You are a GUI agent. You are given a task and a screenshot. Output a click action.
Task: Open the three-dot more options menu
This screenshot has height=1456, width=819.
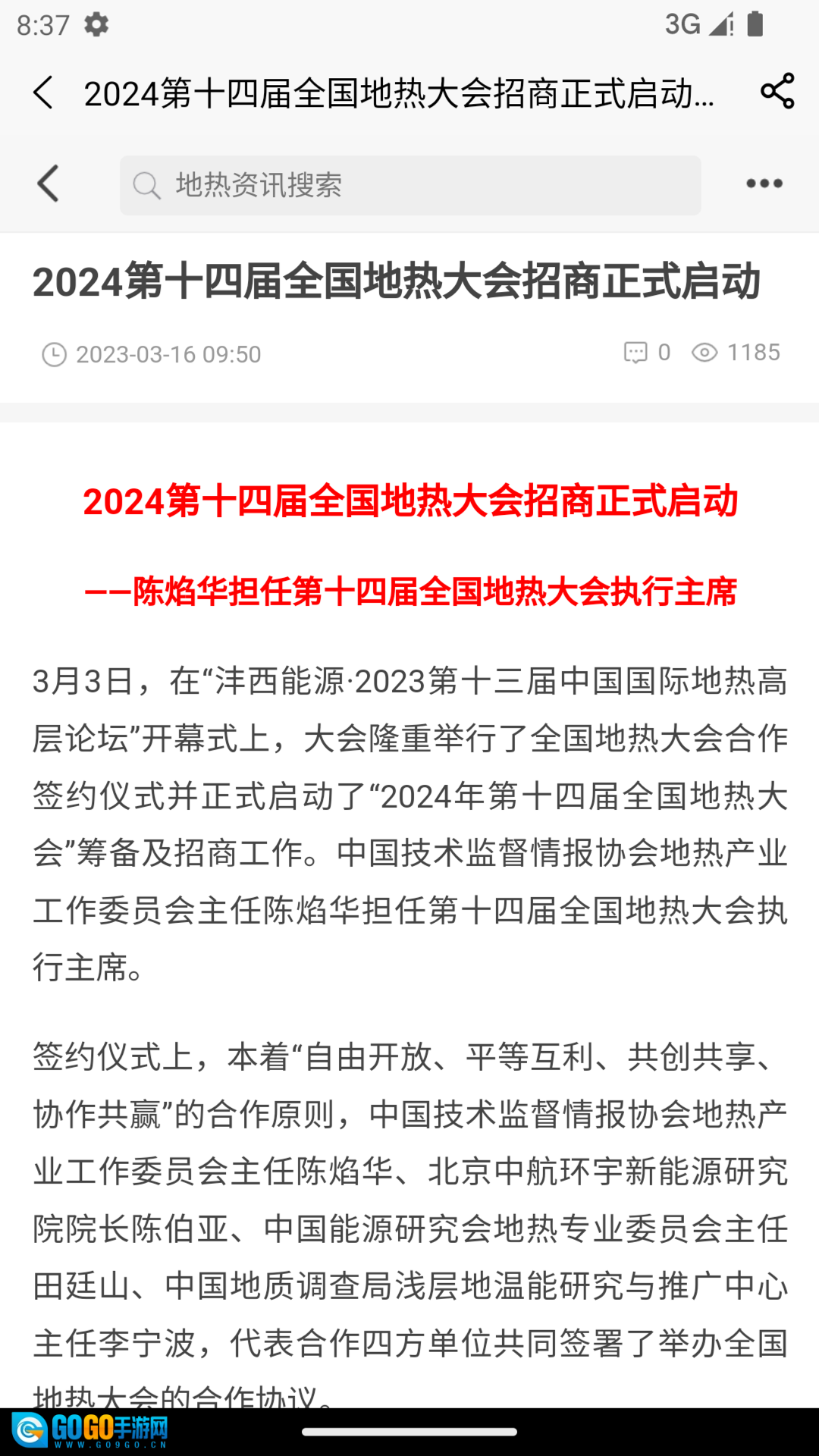click(764, 184)
